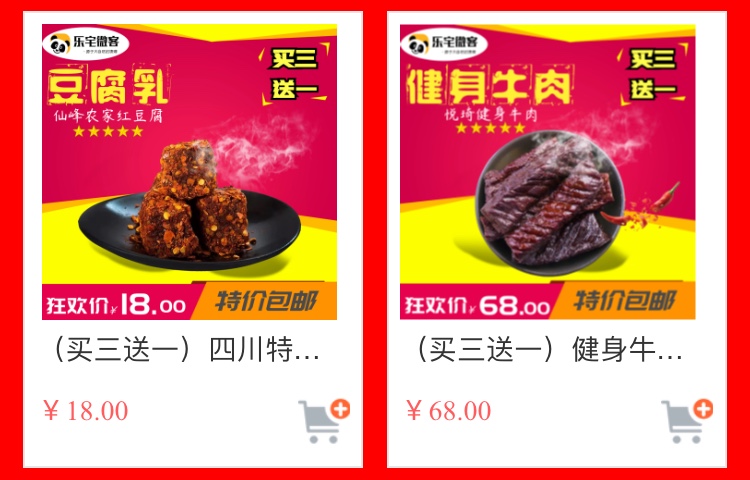Open the 豆腐乳 product card priced ¥18.00

coord(189,172)
